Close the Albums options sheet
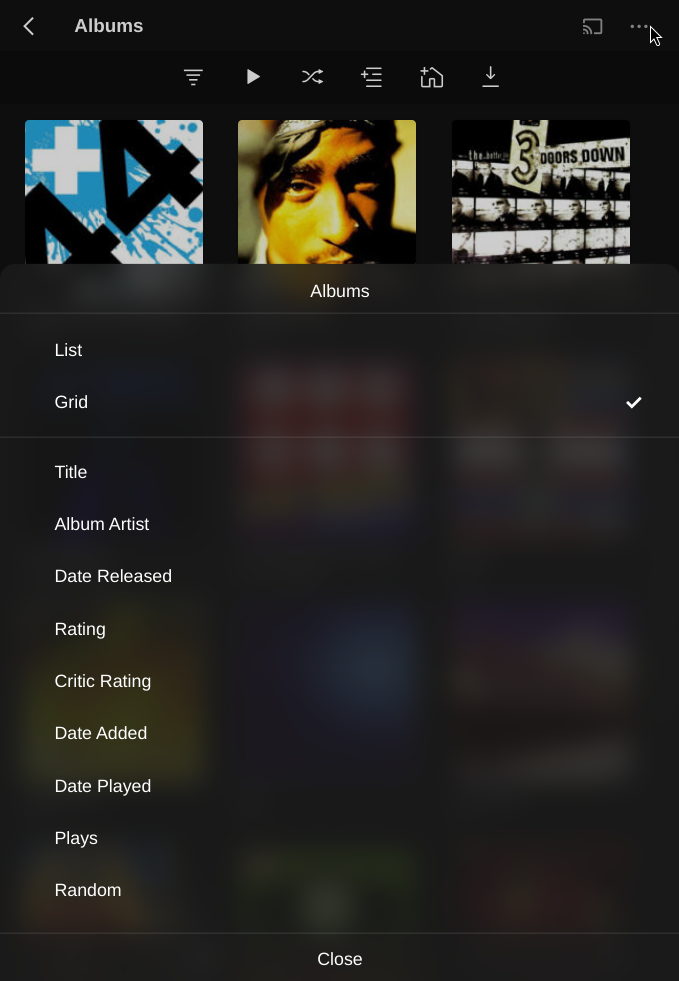 coord(339,959)
